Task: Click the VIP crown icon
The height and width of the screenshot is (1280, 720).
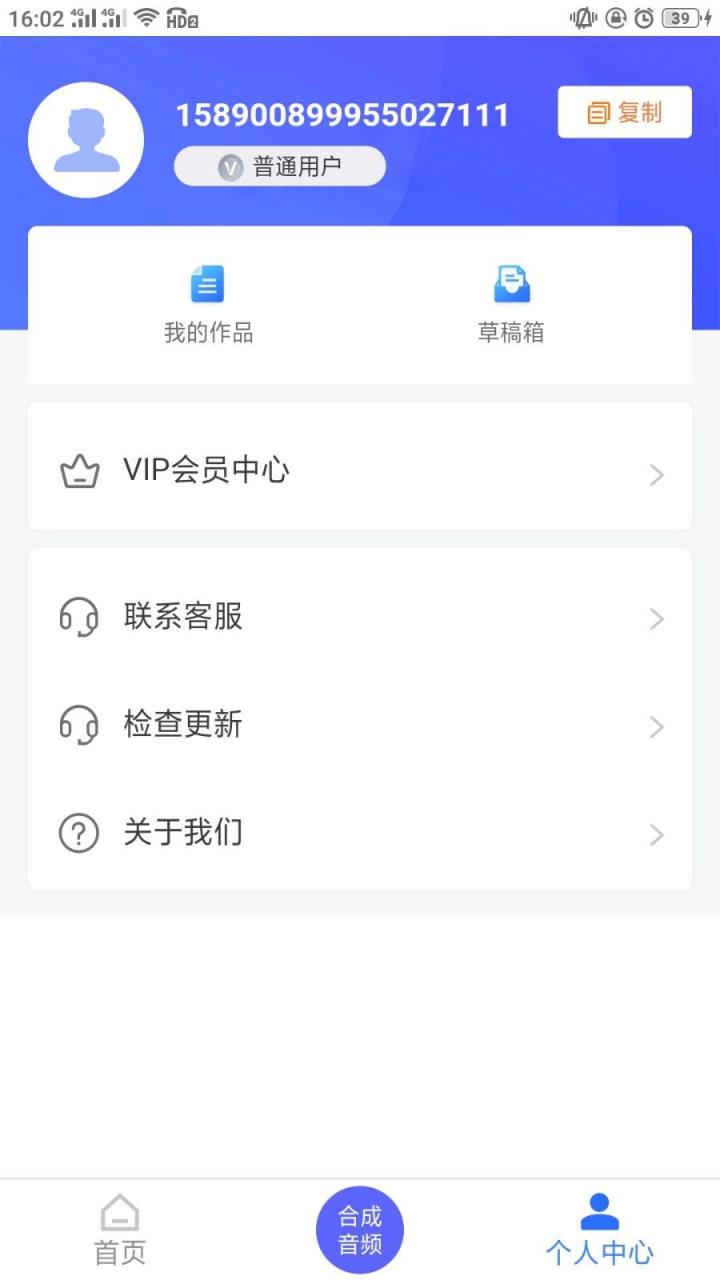Action: coord(80,470)
